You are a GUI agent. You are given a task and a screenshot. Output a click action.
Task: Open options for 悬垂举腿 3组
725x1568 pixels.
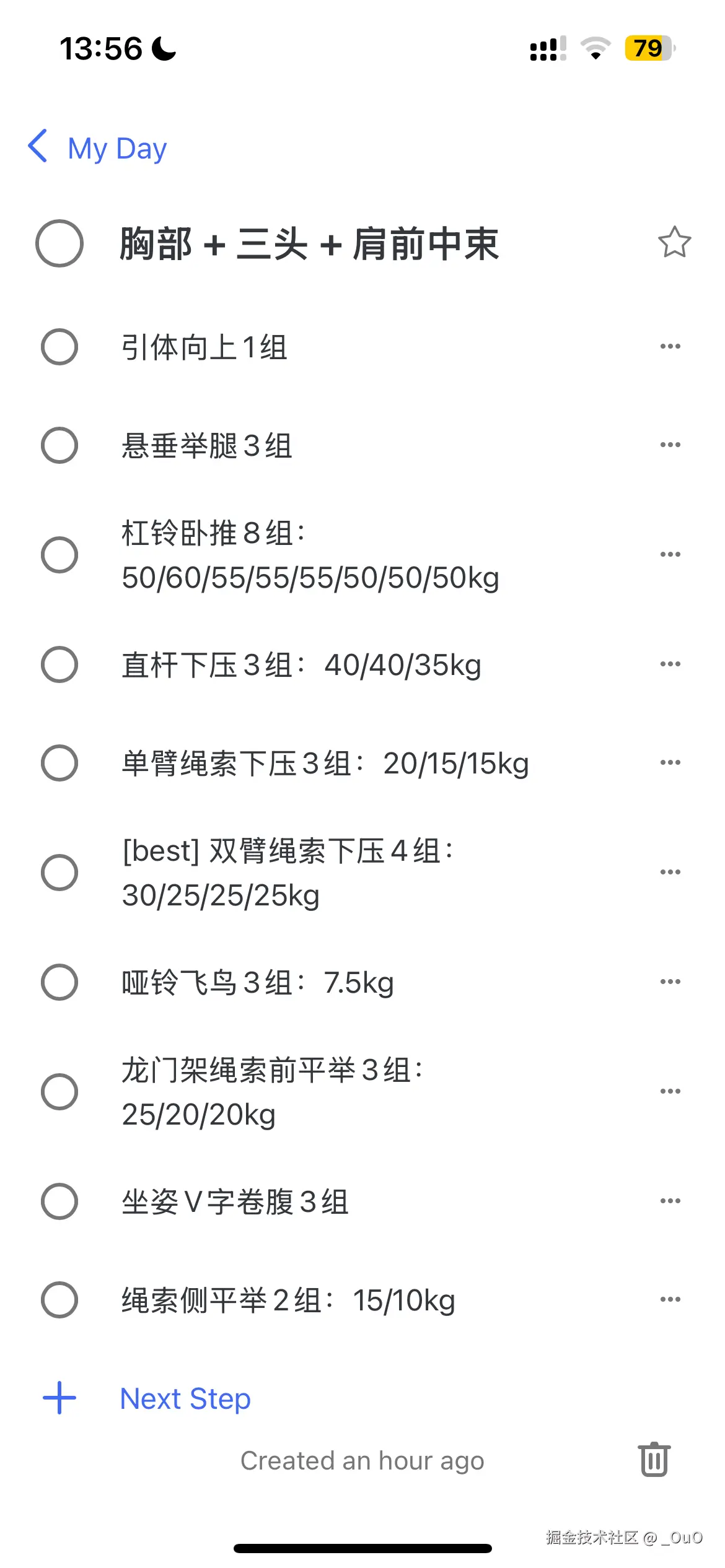tap(671, 445)
